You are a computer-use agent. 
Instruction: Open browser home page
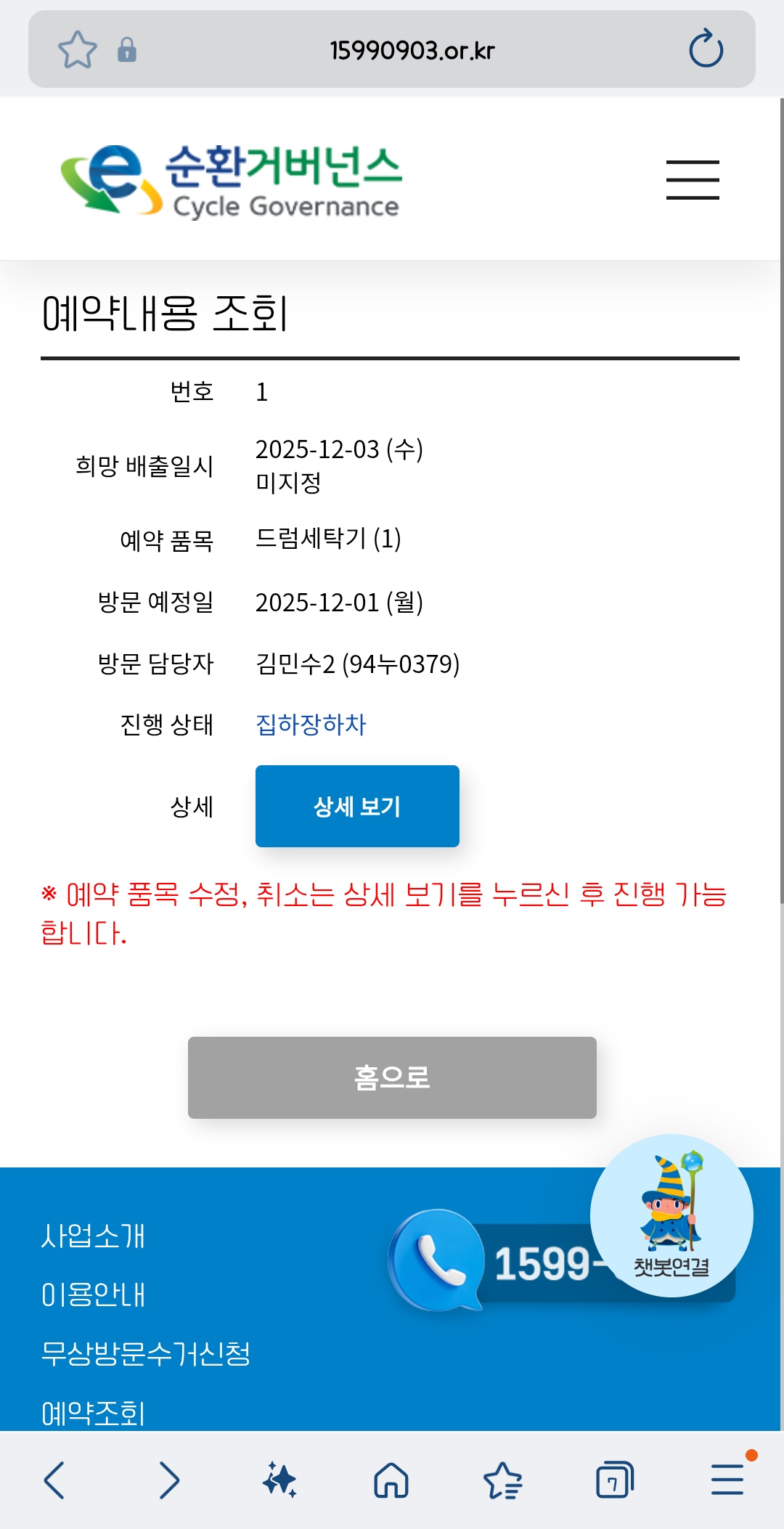[391, 1480]
